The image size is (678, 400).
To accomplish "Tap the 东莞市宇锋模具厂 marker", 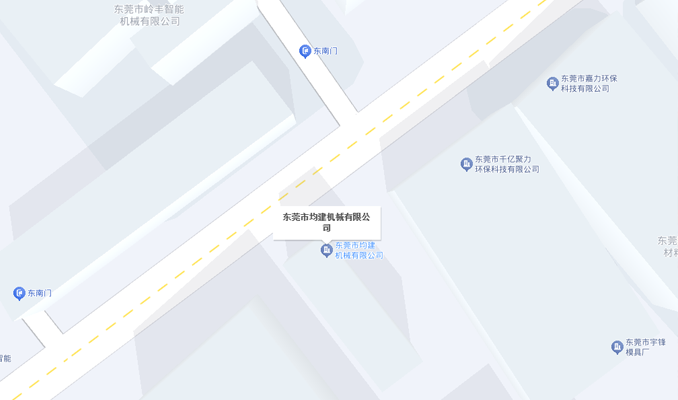I will pos(617,347).
